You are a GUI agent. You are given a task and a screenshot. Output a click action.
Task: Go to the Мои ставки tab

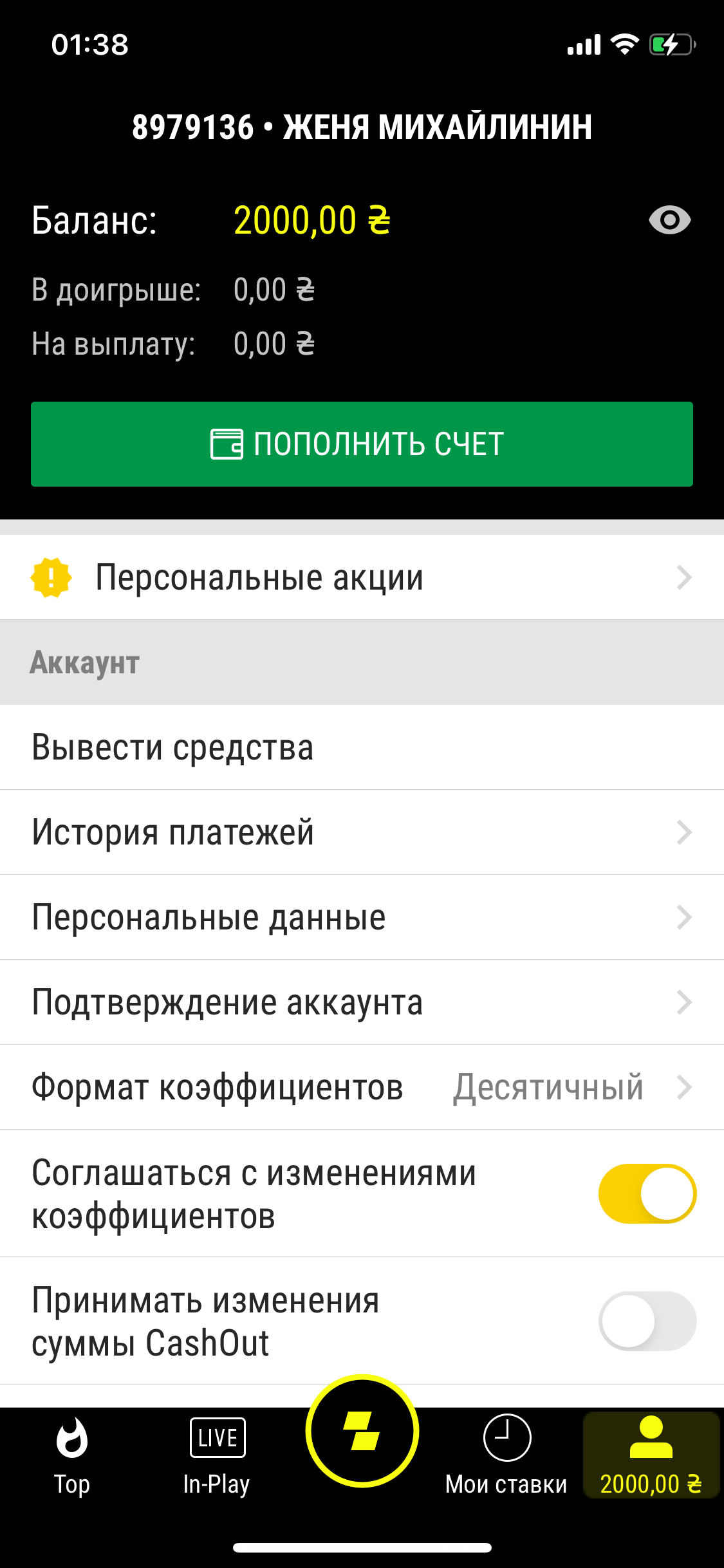coord(506,1456)
